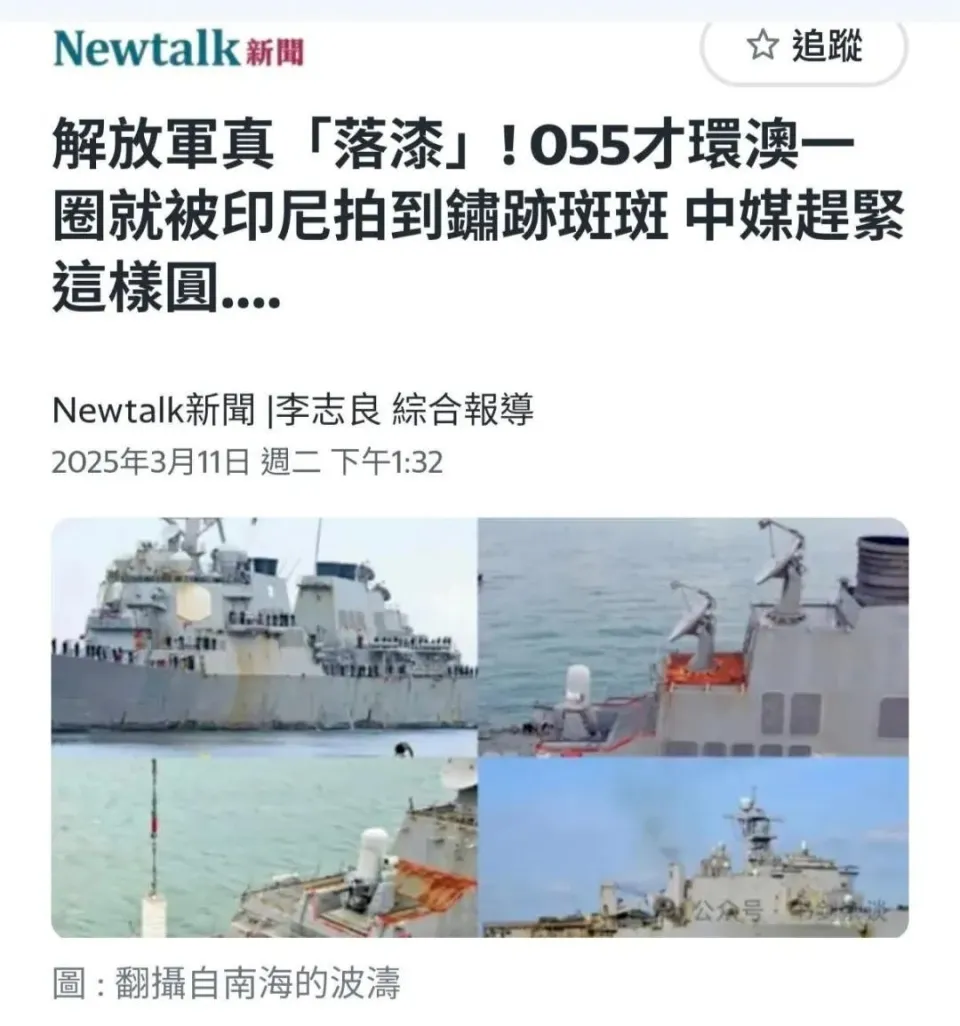This screenshot has height=1026, width=960.
Task: Open the warship photo collage
Action: click(x=480, y=727)
